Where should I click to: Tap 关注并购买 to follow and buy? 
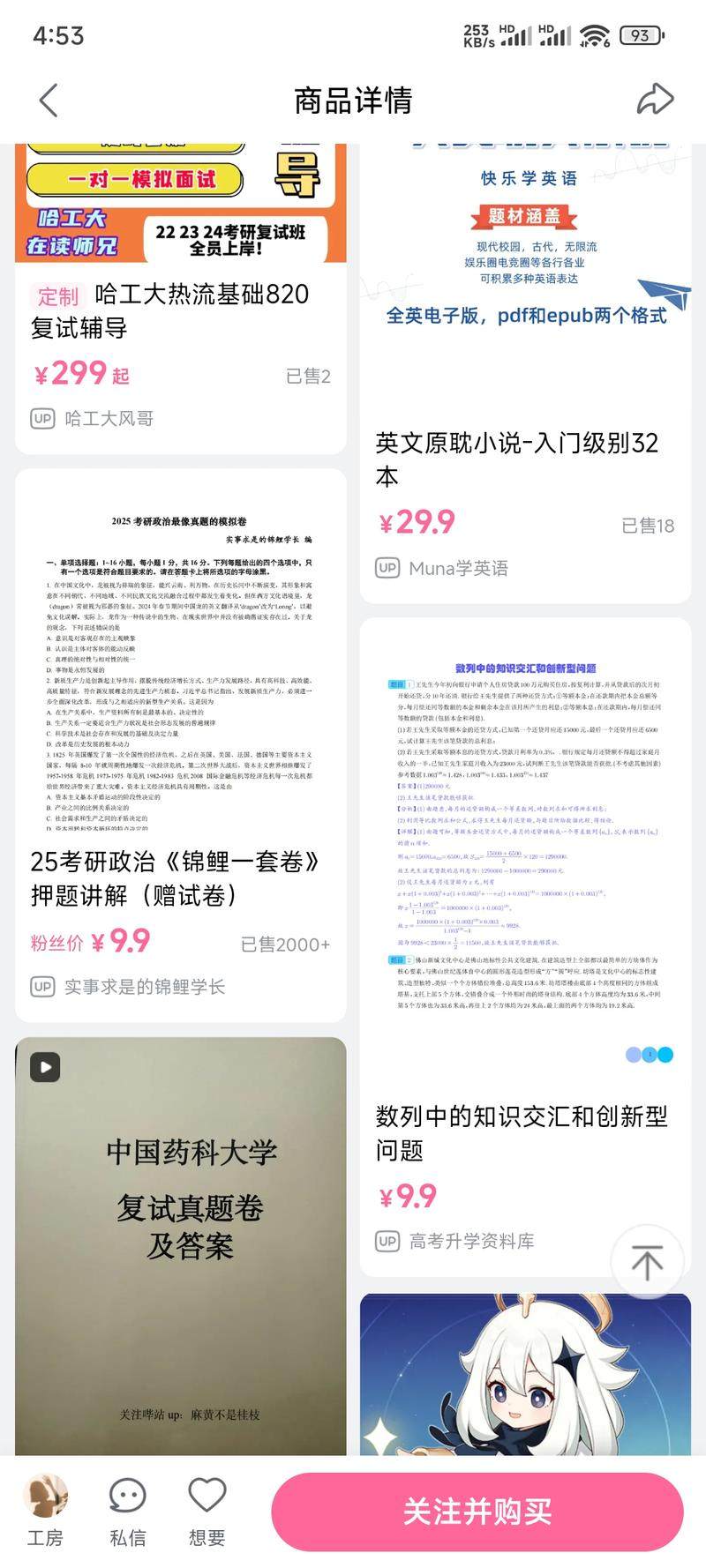[x=477, y=1511]
